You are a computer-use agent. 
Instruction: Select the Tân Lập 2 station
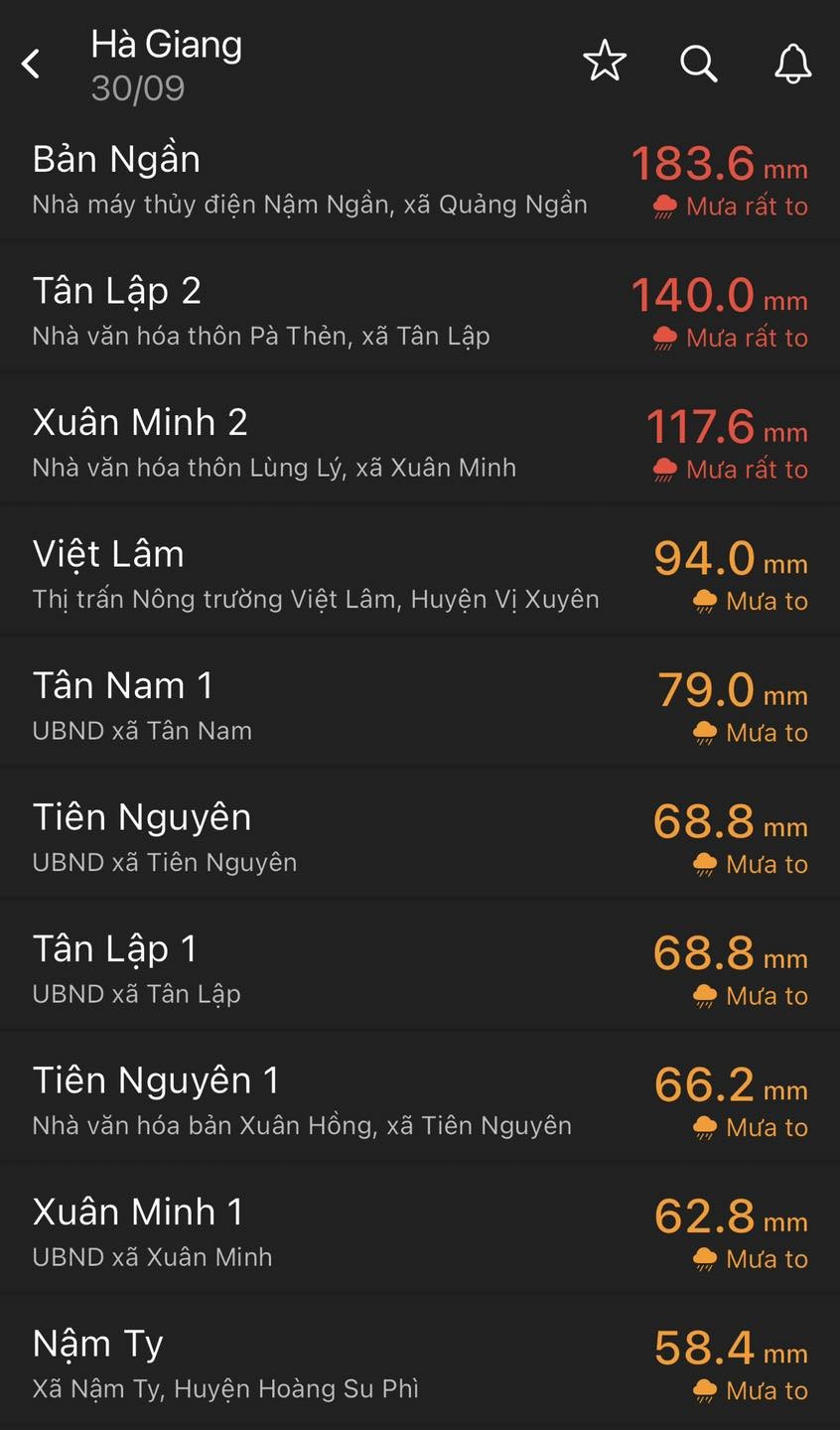click(419, 310)
